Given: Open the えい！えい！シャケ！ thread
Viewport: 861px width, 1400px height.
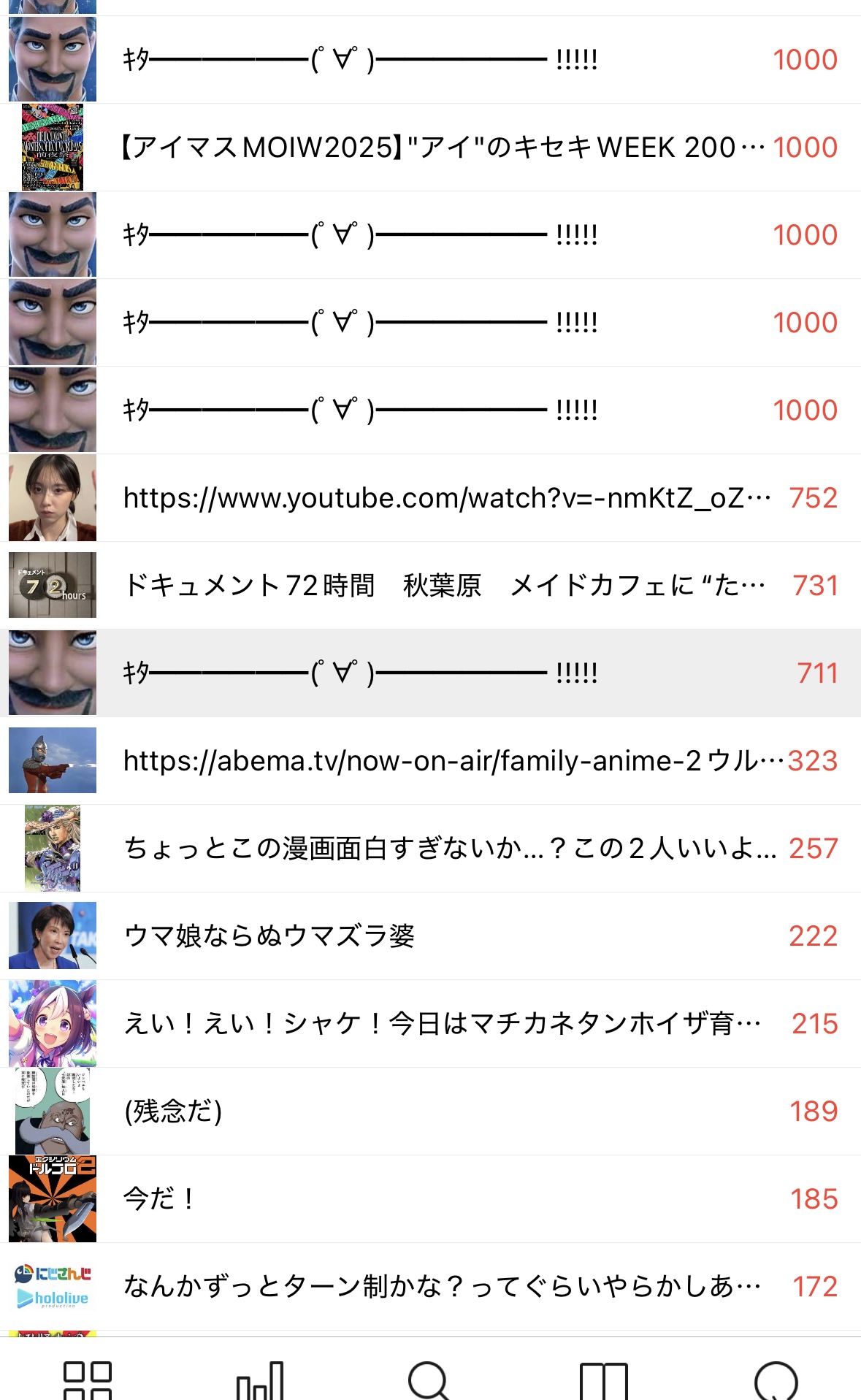Looking at the screenshot, I should pos(438,1024).
